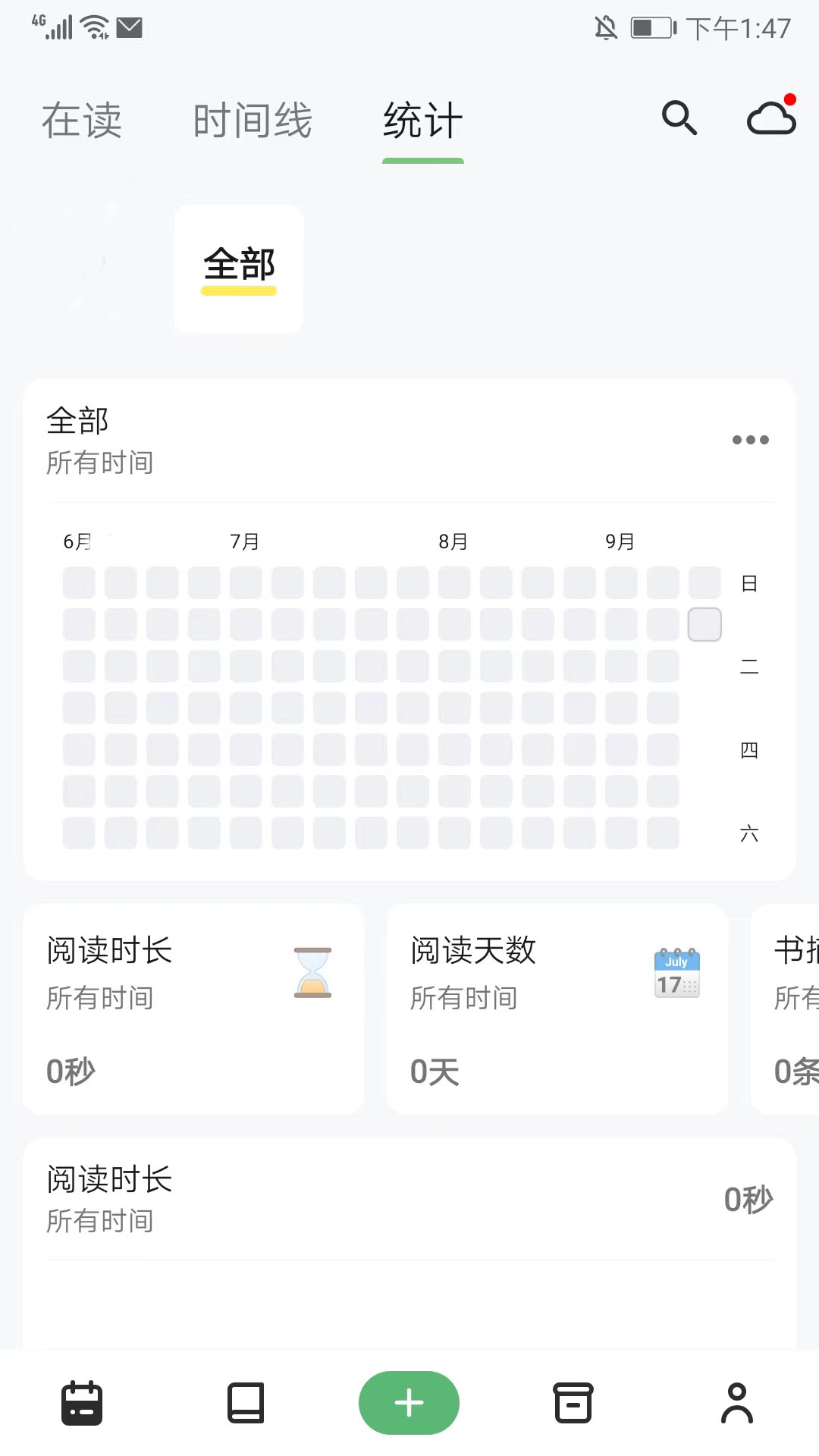Tap a heatmap cell under 6月
The width and height of the screenshot is (819, 1456).
point(79,582)
